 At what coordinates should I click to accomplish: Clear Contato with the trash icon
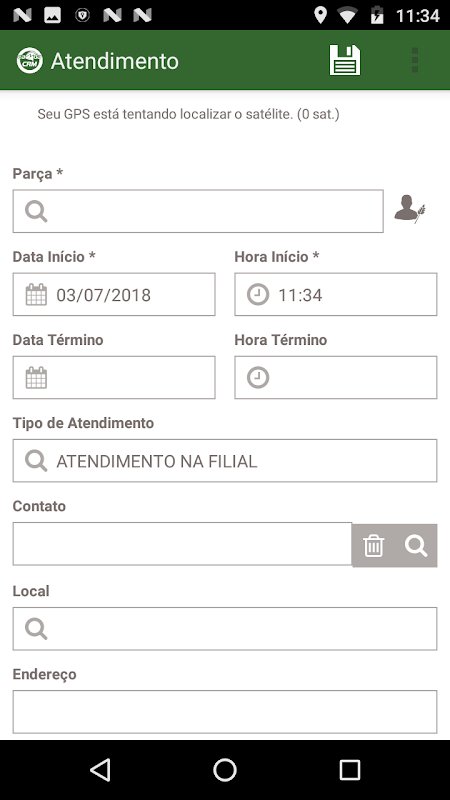(373, 545)
